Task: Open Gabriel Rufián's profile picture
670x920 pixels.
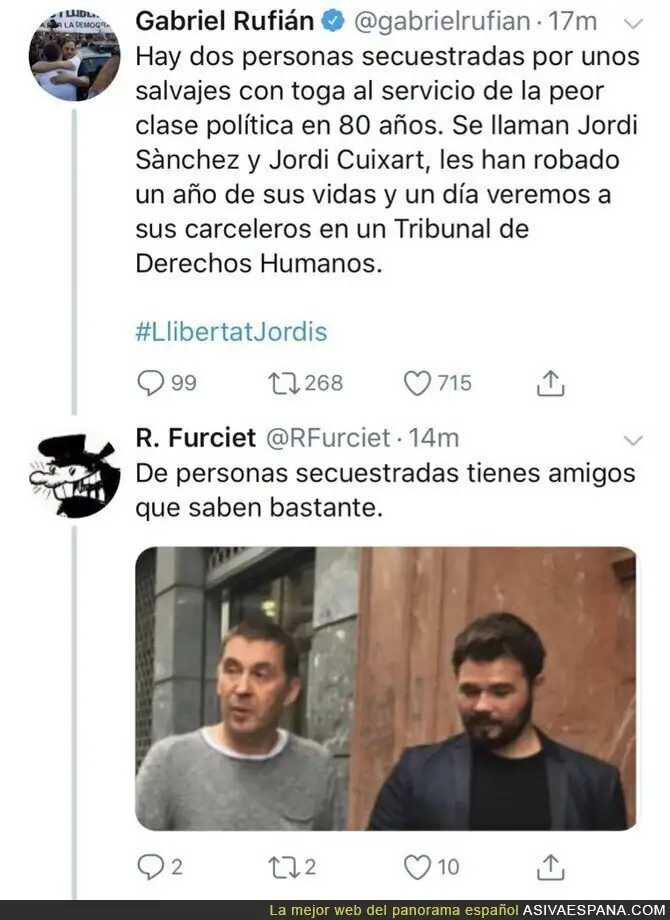Action: click(75, 55)
